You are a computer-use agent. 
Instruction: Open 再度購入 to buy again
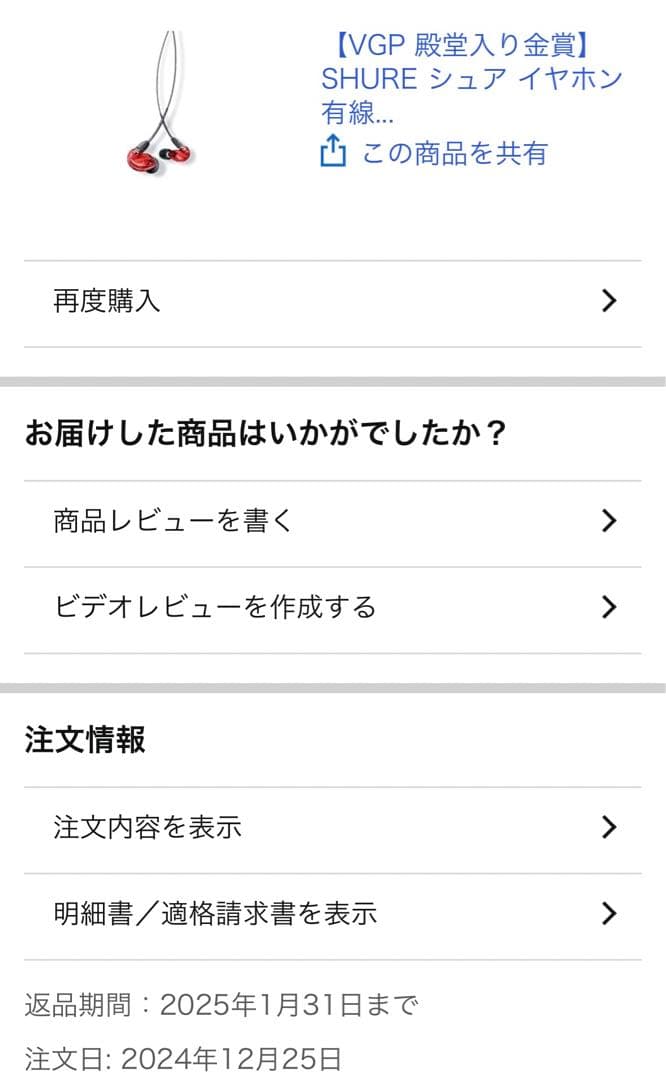333,301
